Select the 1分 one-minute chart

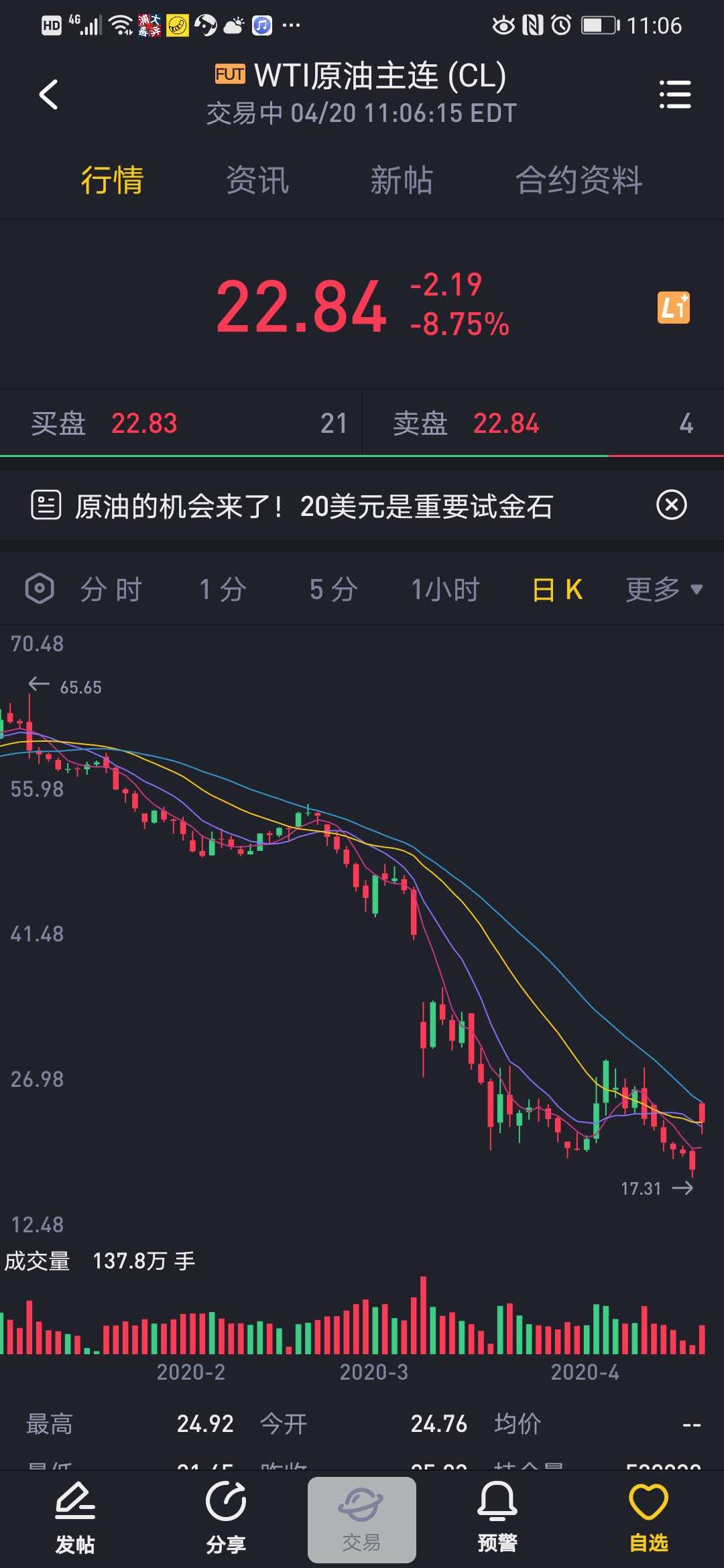[223, 590]
